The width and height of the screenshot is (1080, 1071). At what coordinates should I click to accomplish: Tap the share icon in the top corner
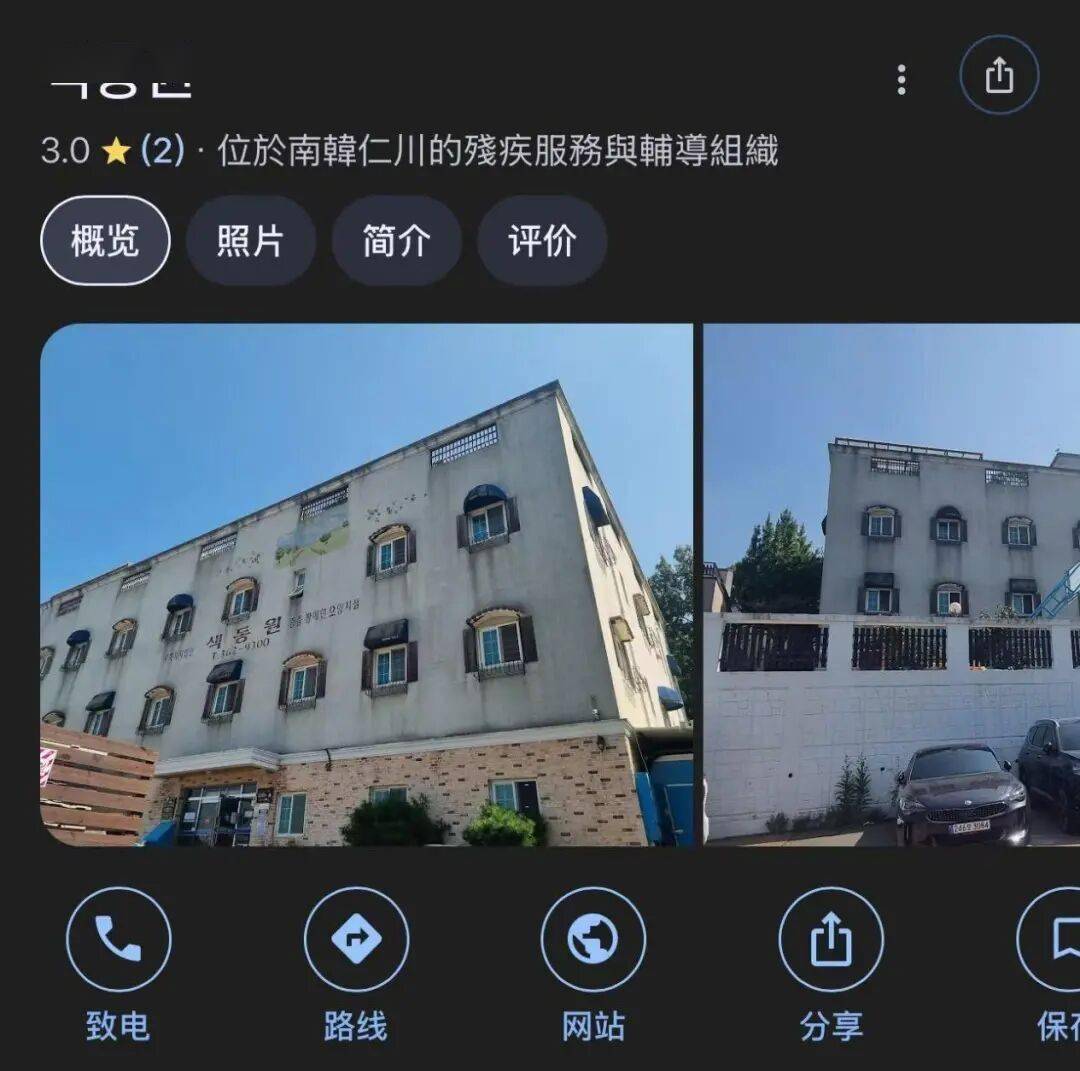coord(999,75)
